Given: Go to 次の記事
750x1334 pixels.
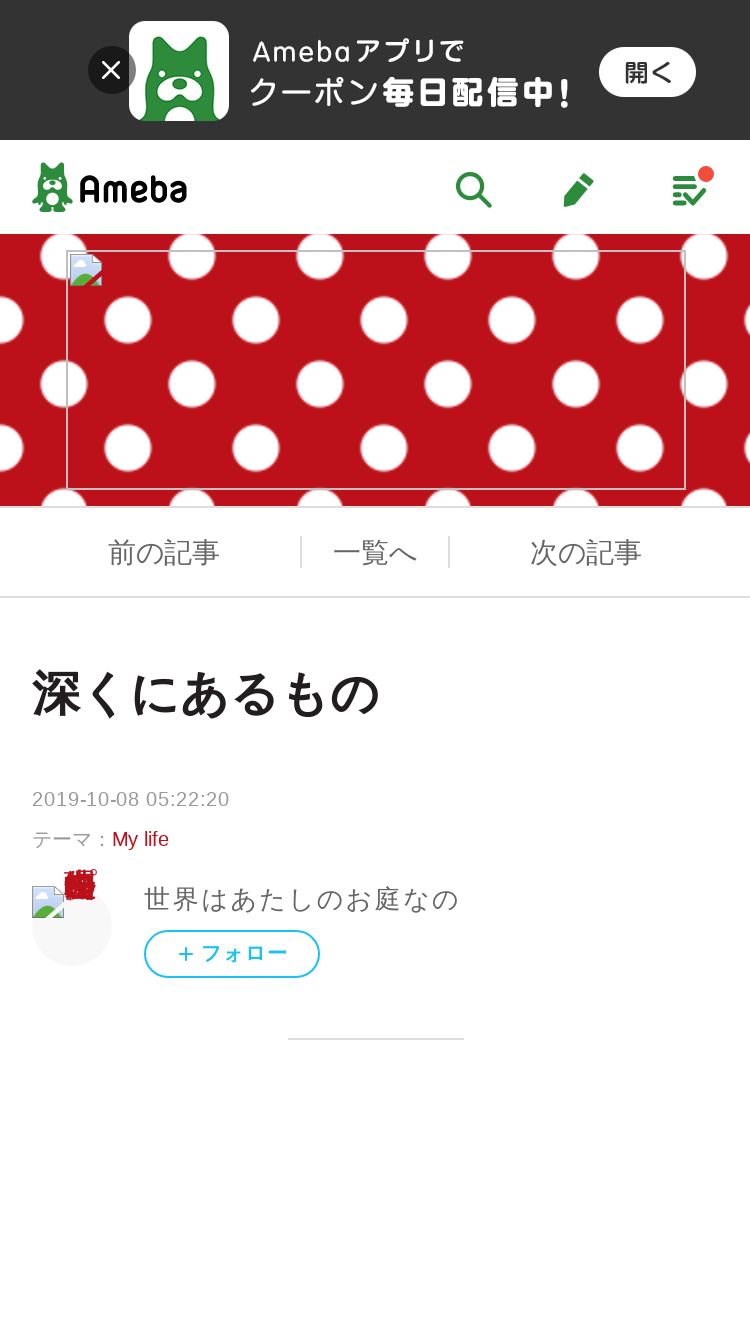Looking at the screenshot, I should coord(585,552).
